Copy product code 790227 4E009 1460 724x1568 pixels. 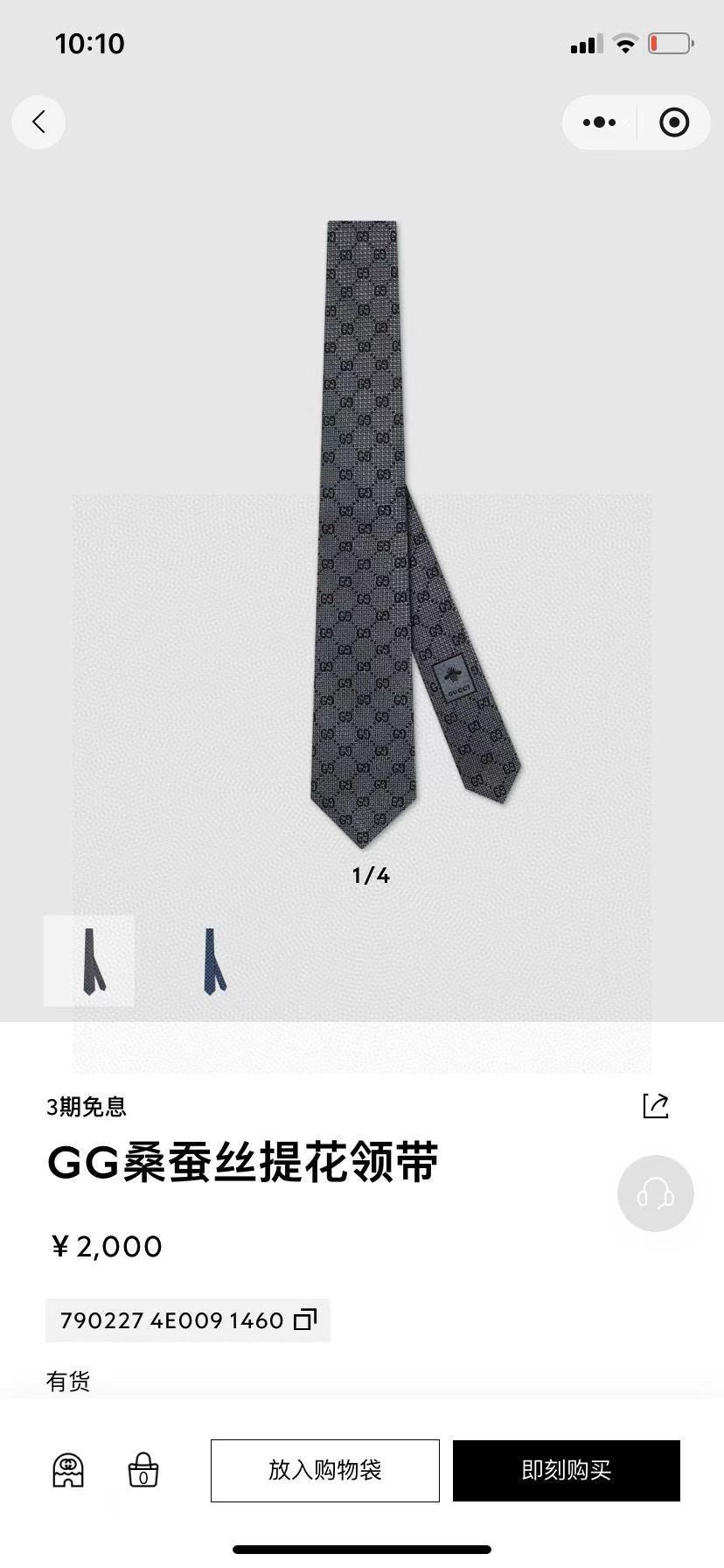305,1321
